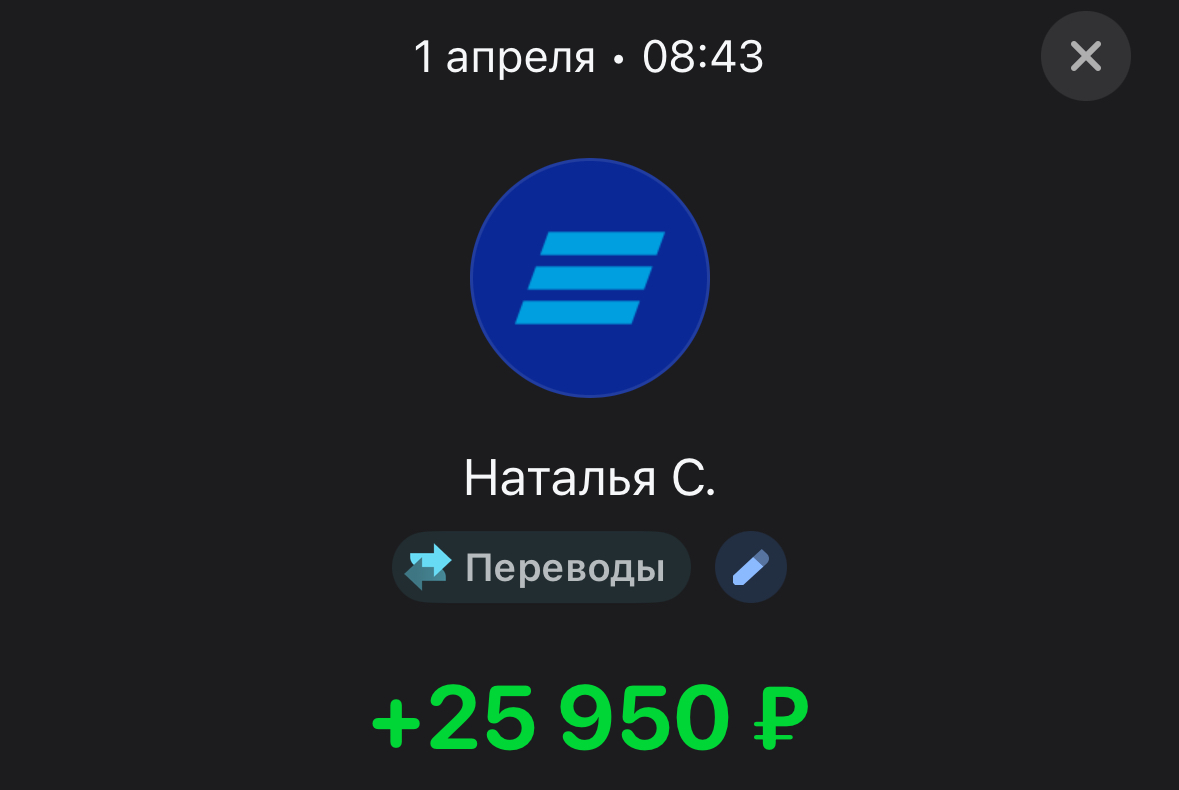Open the Переводы category chip

point(541,567)
